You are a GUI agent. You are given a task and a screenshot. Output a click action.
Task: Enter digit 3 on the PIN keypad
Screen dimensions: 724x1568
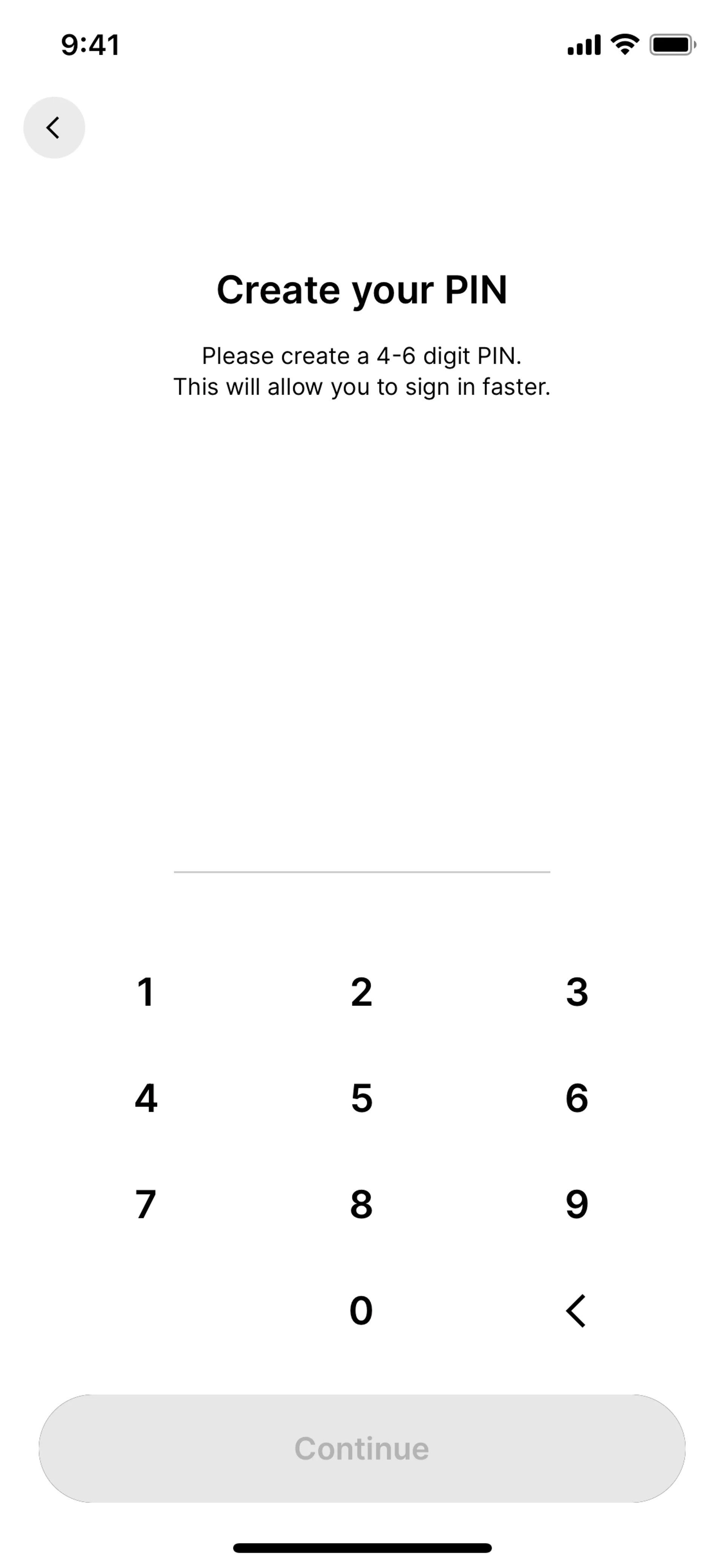[x=577, y=992]
